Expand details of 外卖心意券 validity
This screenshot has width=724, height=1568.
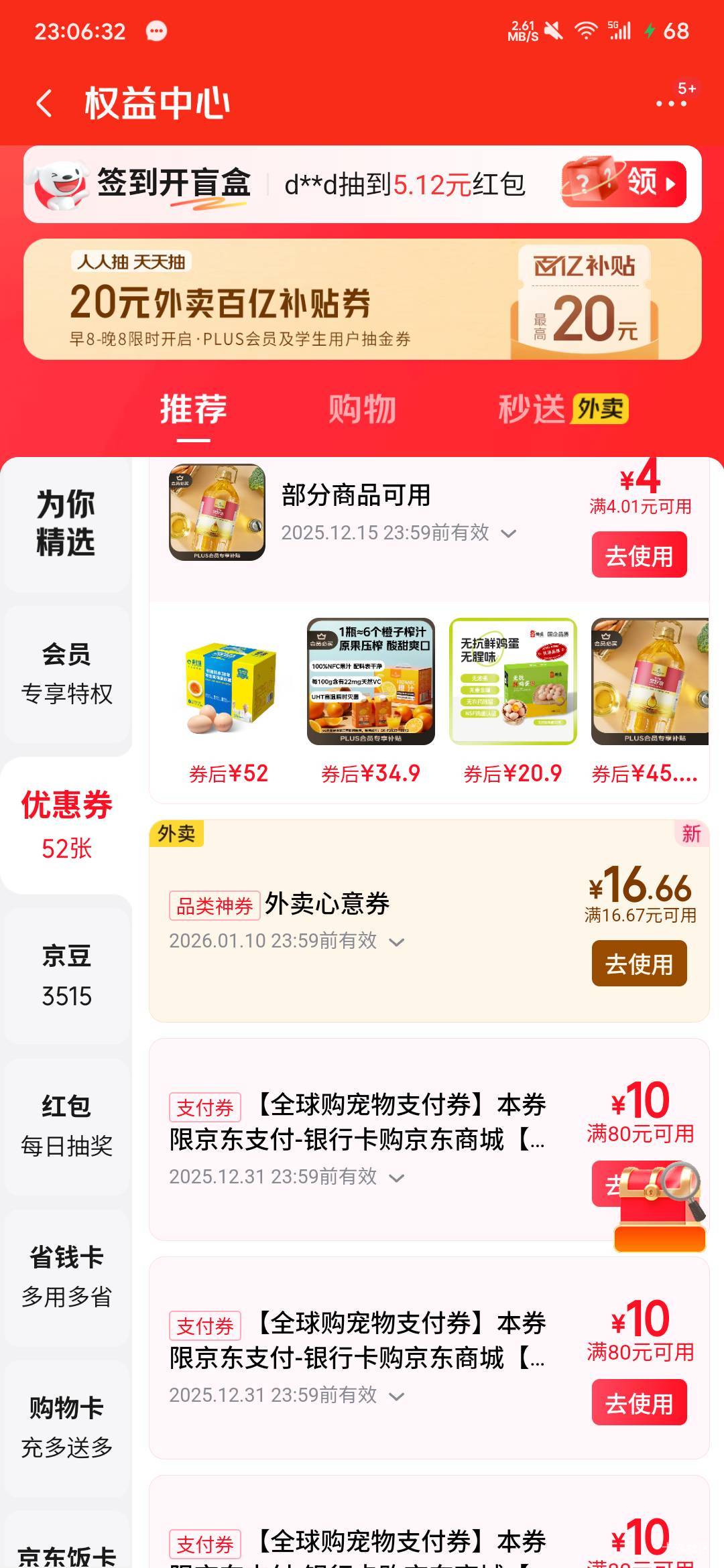click(x=397, y=942)
